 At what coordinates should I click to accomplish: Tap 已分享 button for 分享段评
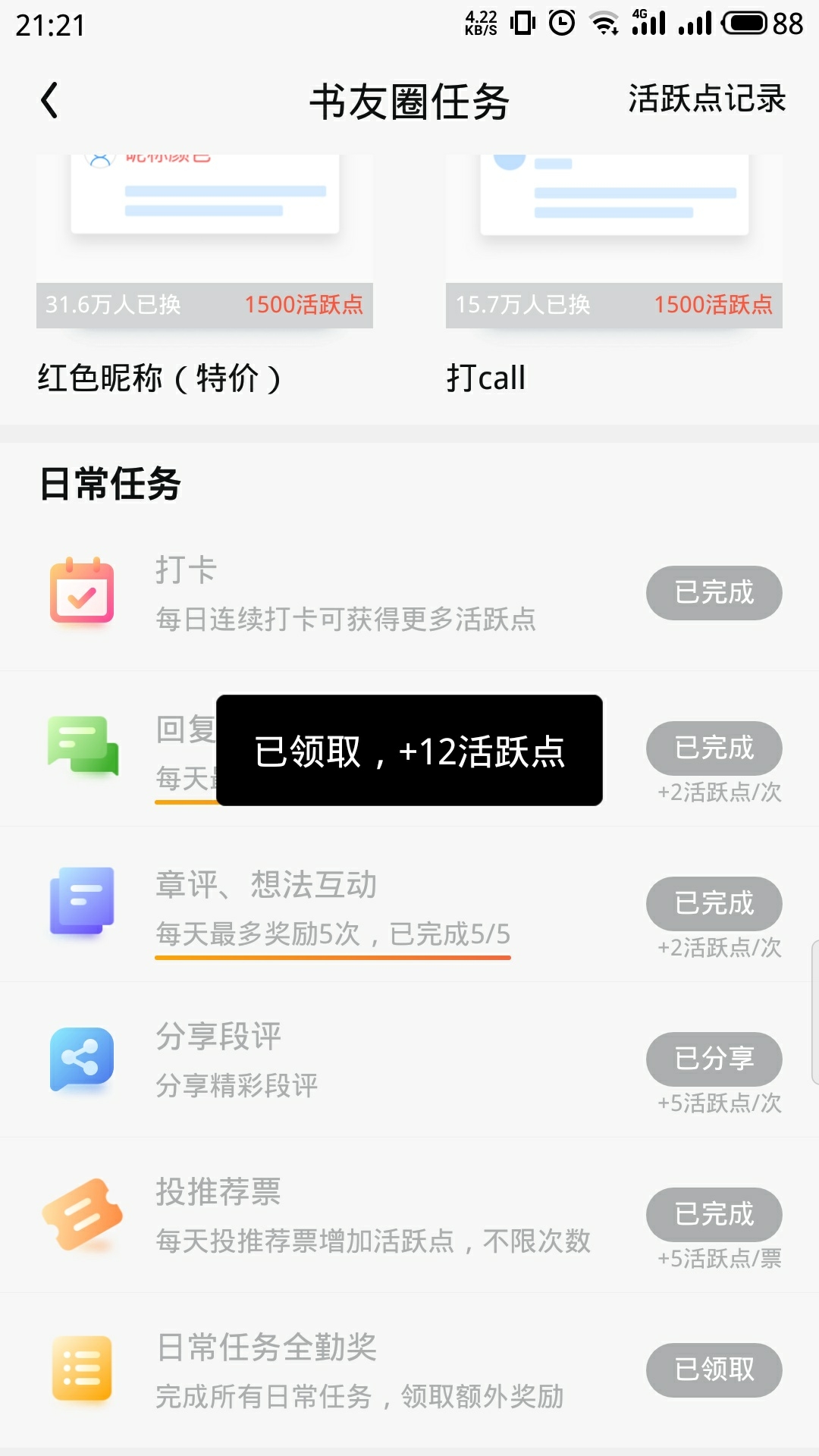pyautogui.click(x=714, y=1059)
